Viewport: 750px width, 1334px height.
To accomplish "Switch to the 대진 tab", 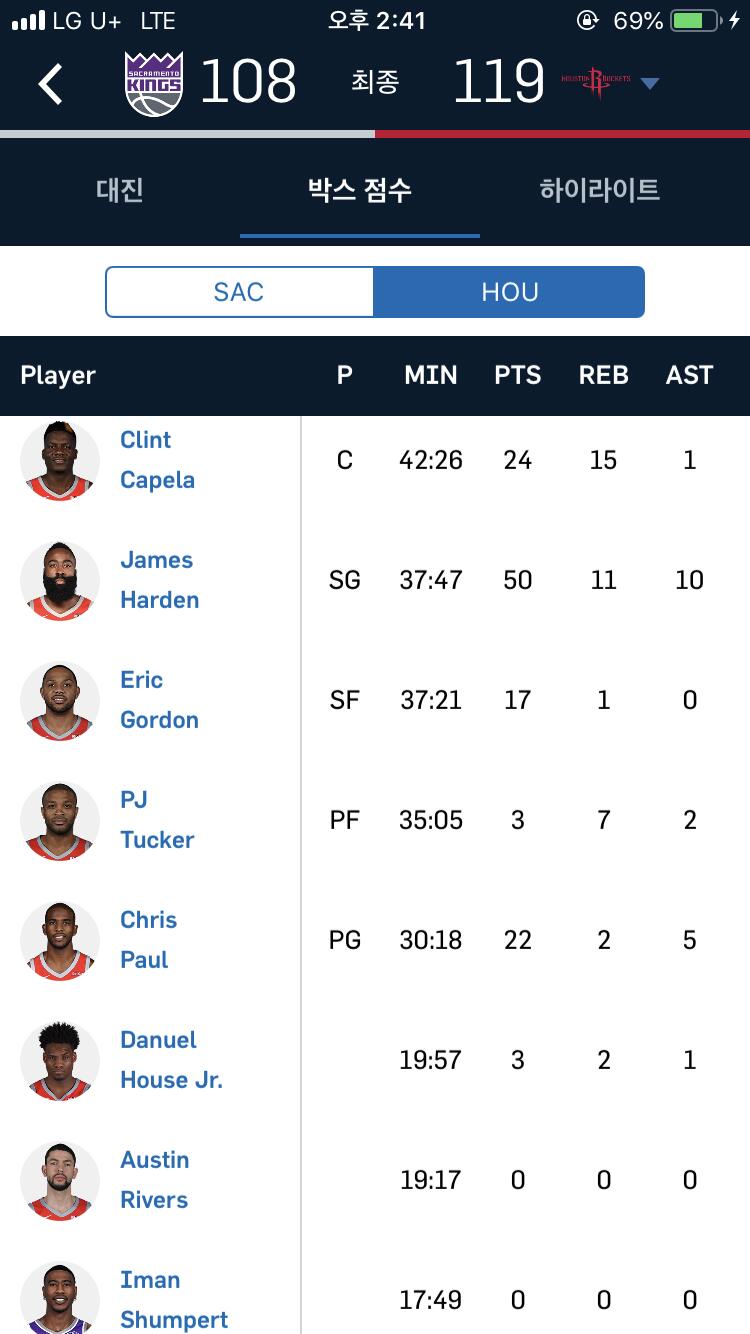I will coord(120,190).
